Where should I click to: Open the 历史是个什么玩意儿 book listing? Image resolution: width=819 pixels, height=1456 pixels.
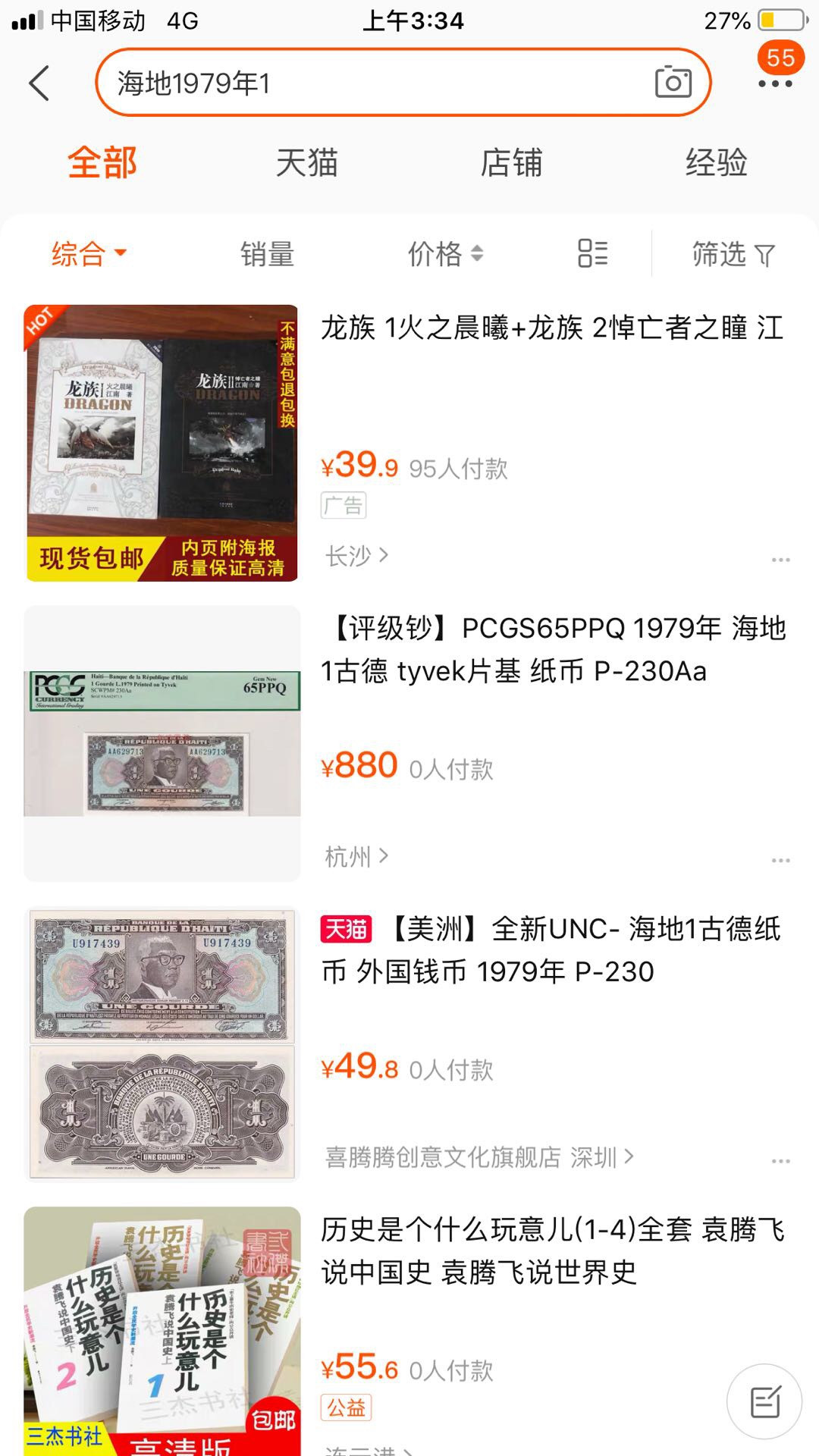tap(551, 1250)
